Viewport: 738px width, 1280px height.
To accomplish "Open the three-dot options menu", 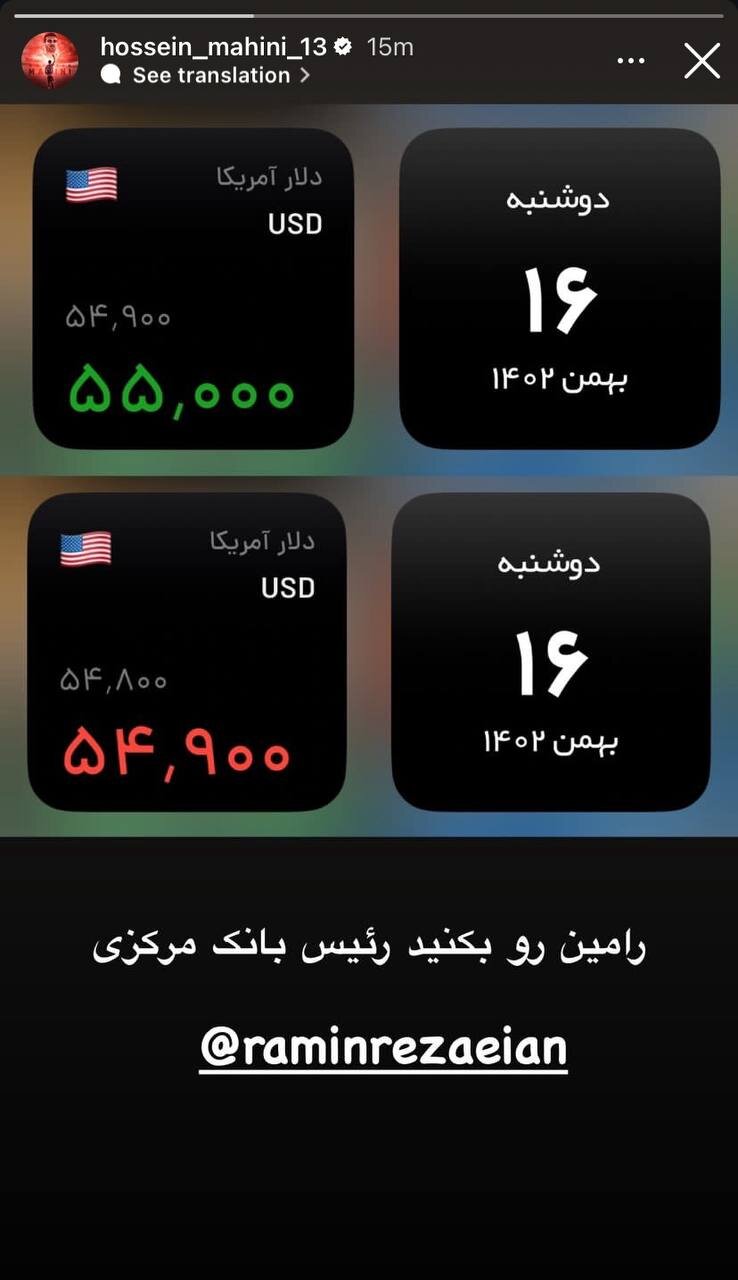I will [x=631, y=61].
